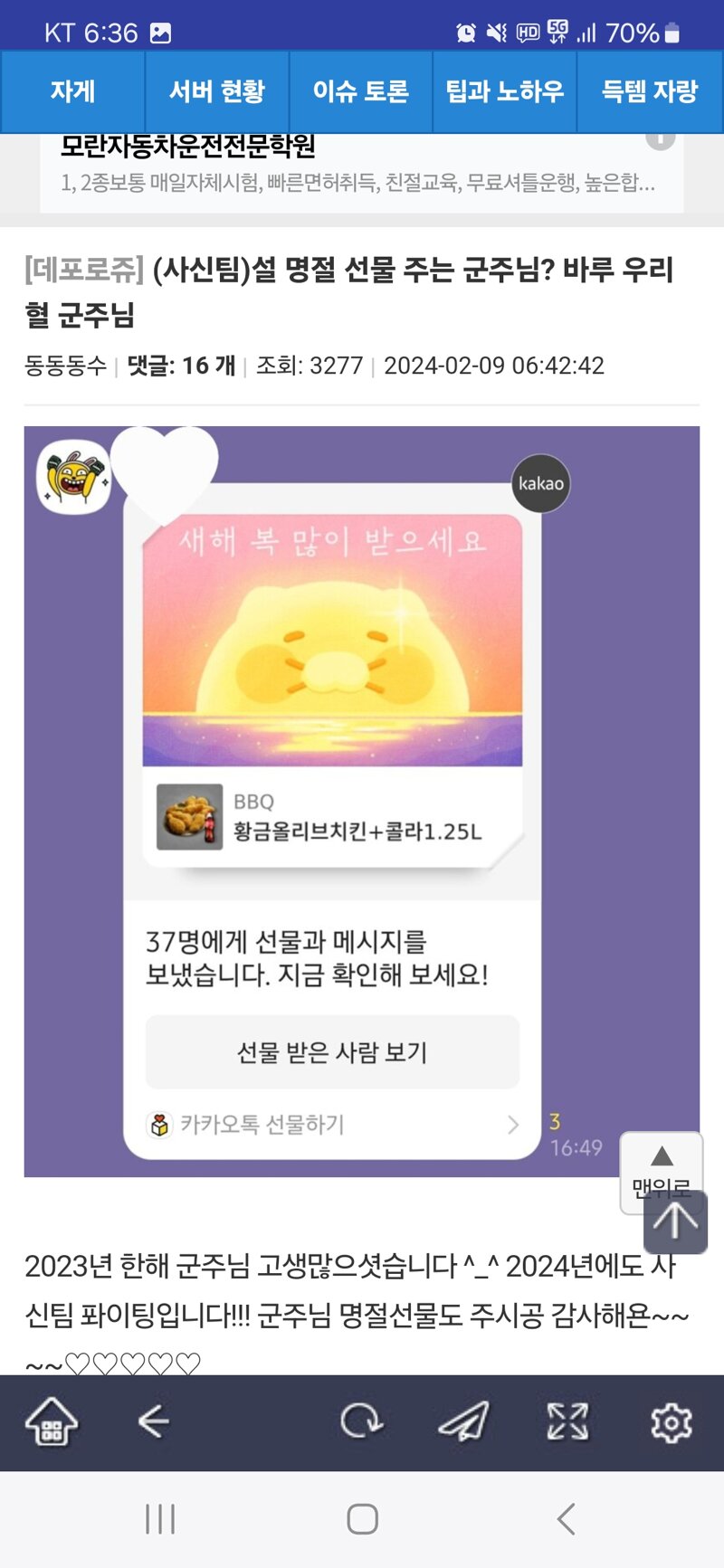Reload the page with the refresh icon
Image resolution: width=724 pixels, height=1568 pixels.
361,1421
